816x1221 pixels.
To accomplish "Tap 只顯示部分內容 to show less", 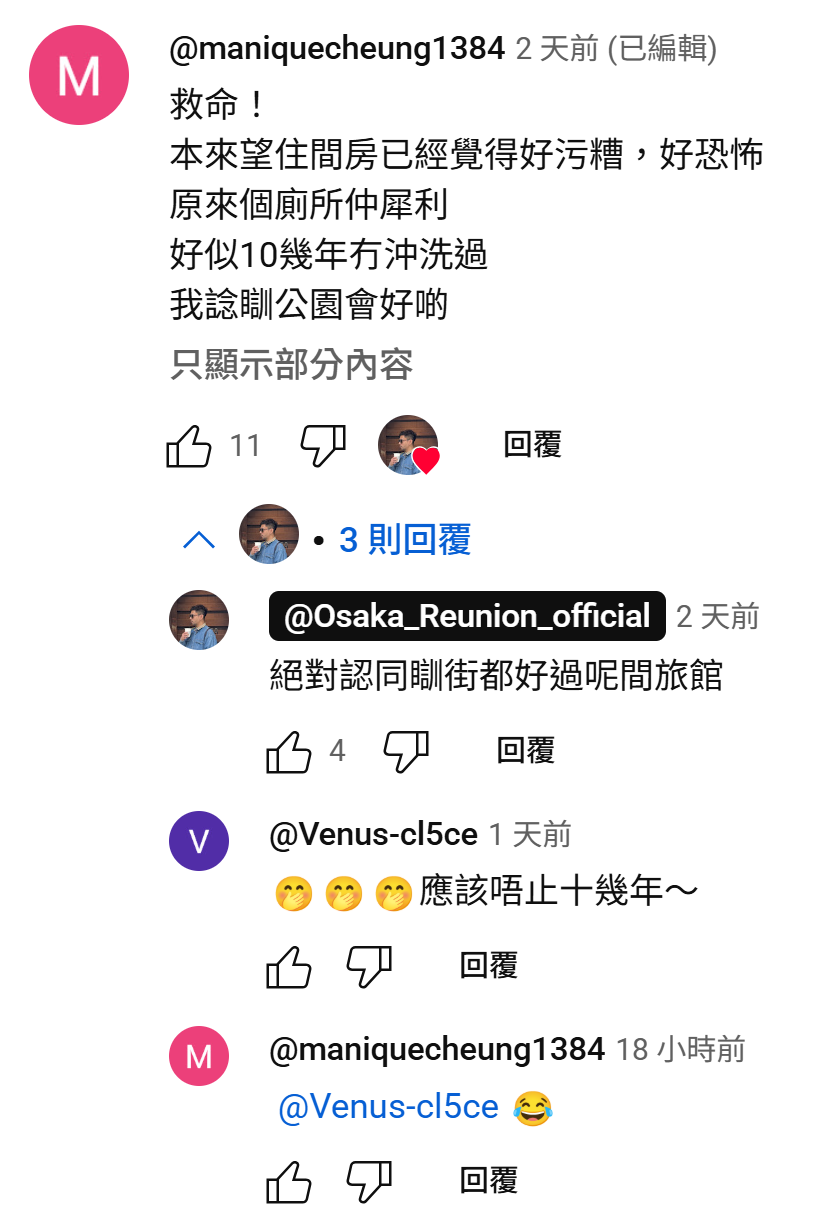I will (x=291, y=365).
